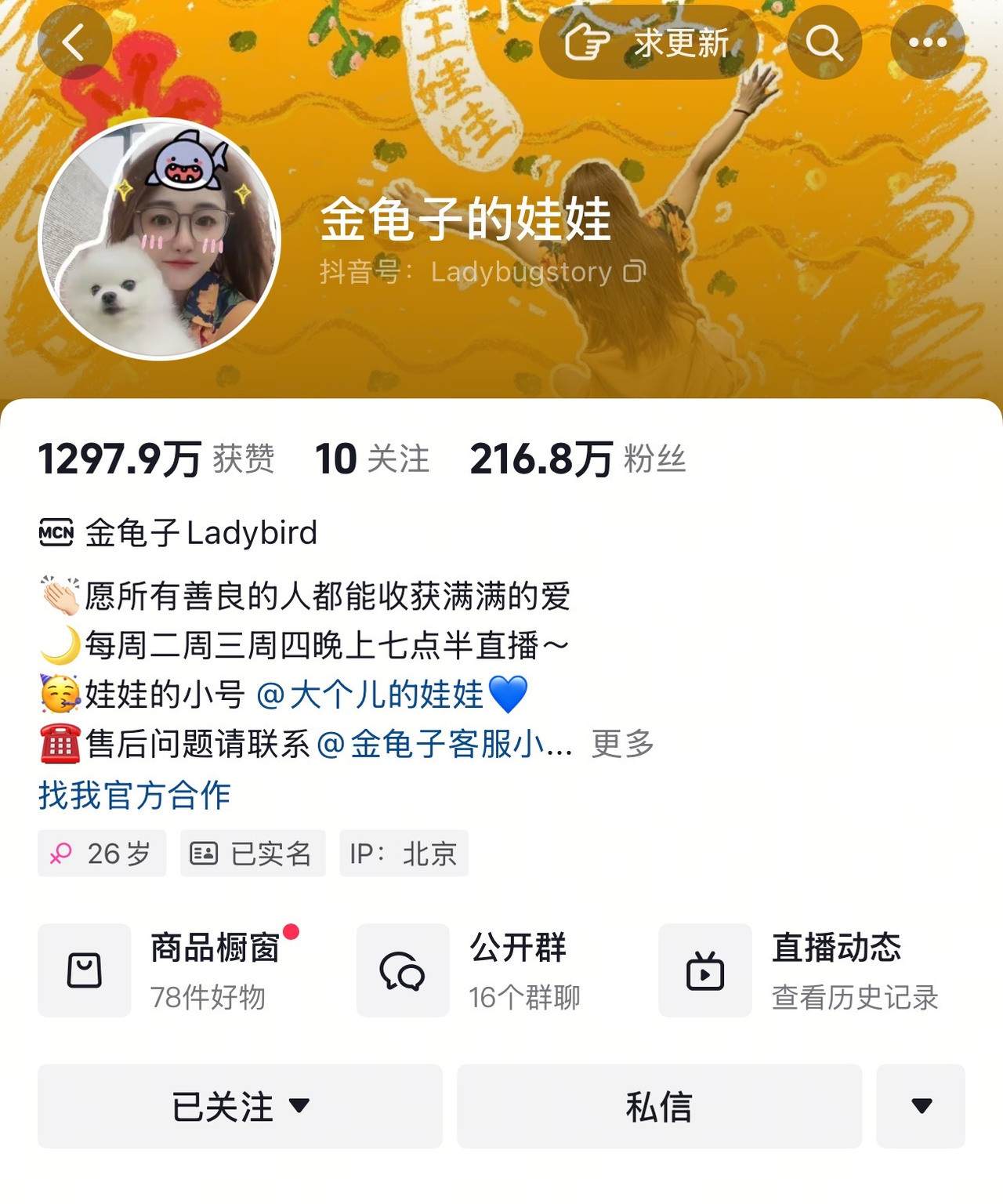Open the 216.8万 粉丝 followers list
The width and height of the screenshot is (1003, 1204).
(x=578, y=459)
